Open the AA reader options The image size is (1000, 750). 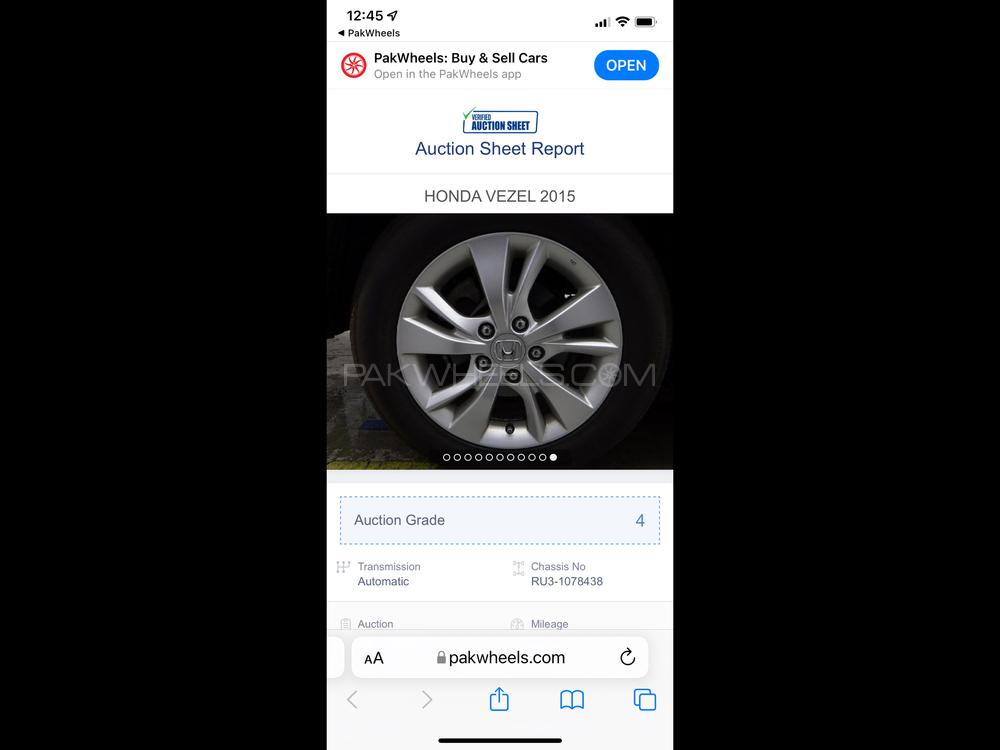[x=374, y=658]
